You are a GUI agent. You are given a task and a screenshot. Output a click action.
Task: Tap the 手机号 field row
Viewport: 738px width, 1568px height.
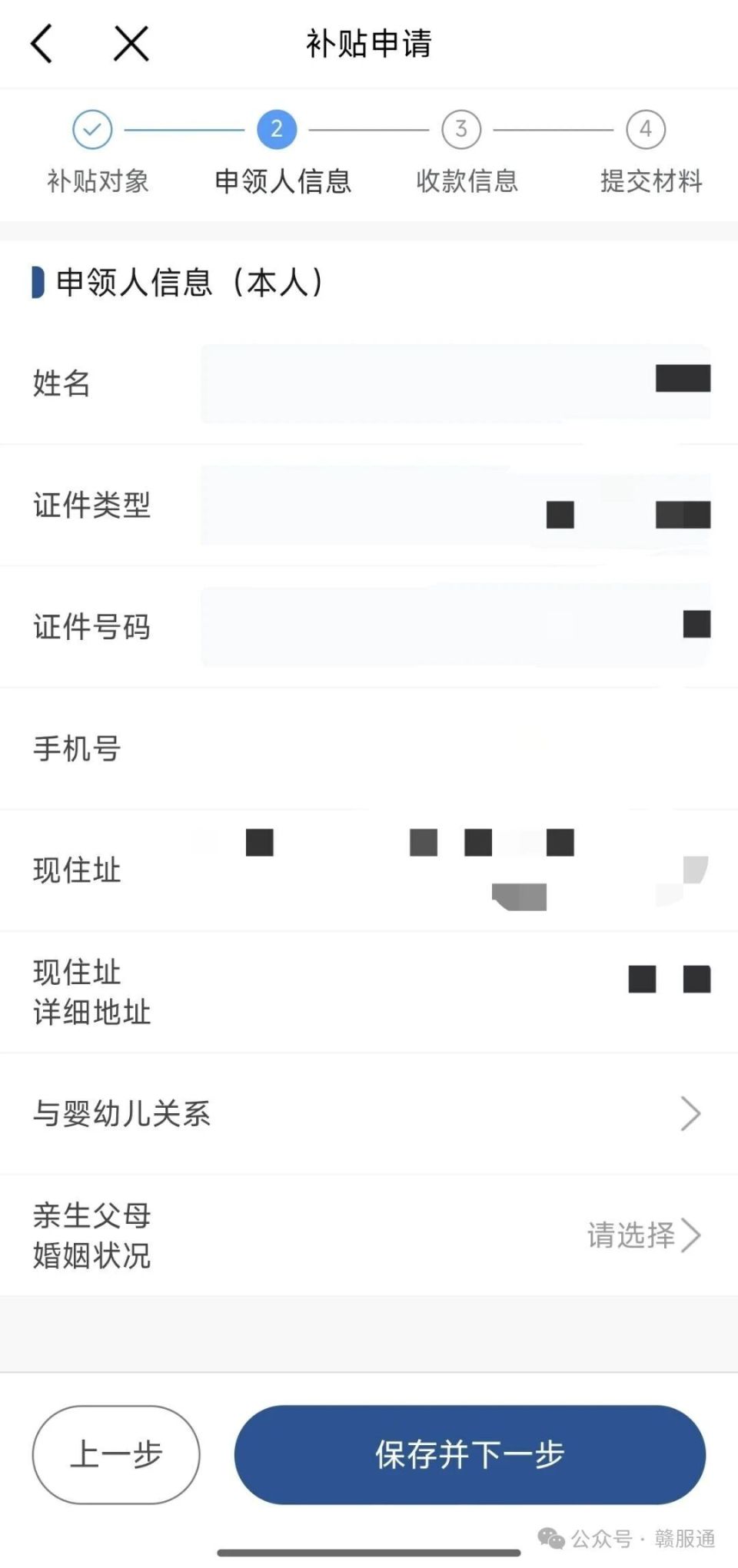click(x=369, y=749)
